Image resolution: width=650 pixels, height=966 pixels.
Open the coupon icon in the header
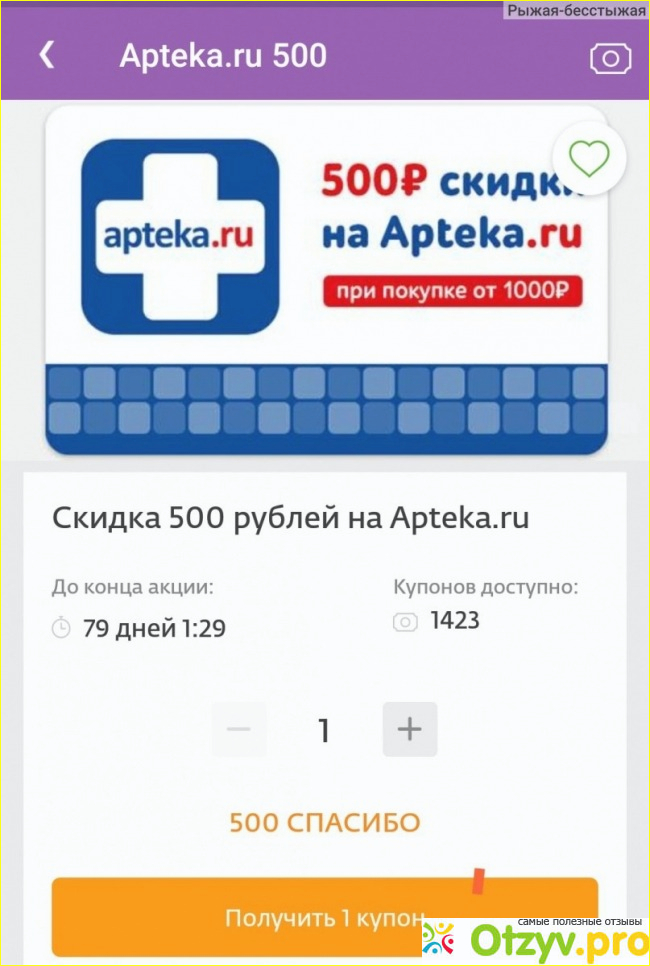coord(610,59)
